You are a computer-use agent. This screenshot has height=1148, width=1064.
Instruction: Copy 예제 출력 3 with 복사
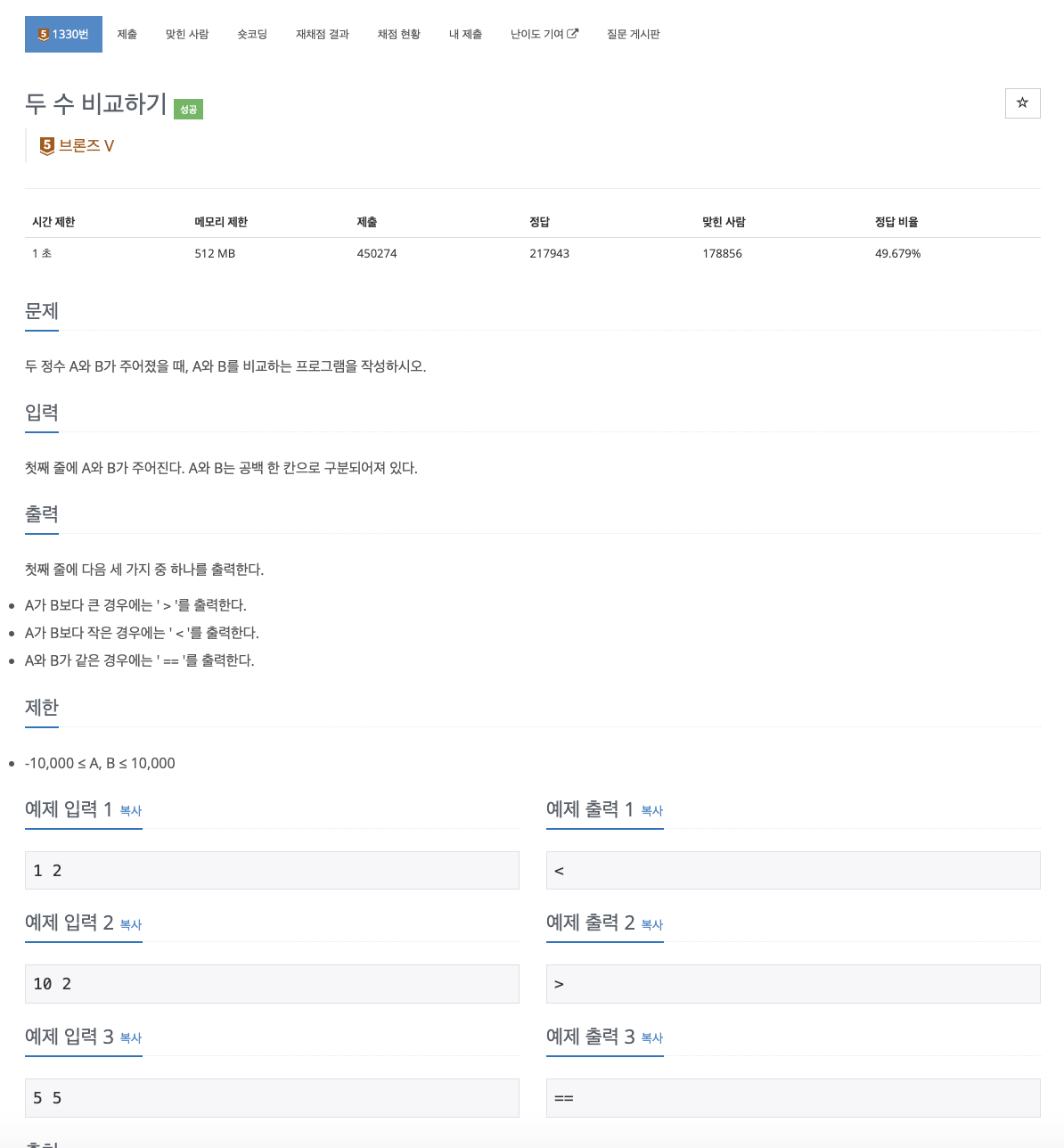[x=652, y=1038]
